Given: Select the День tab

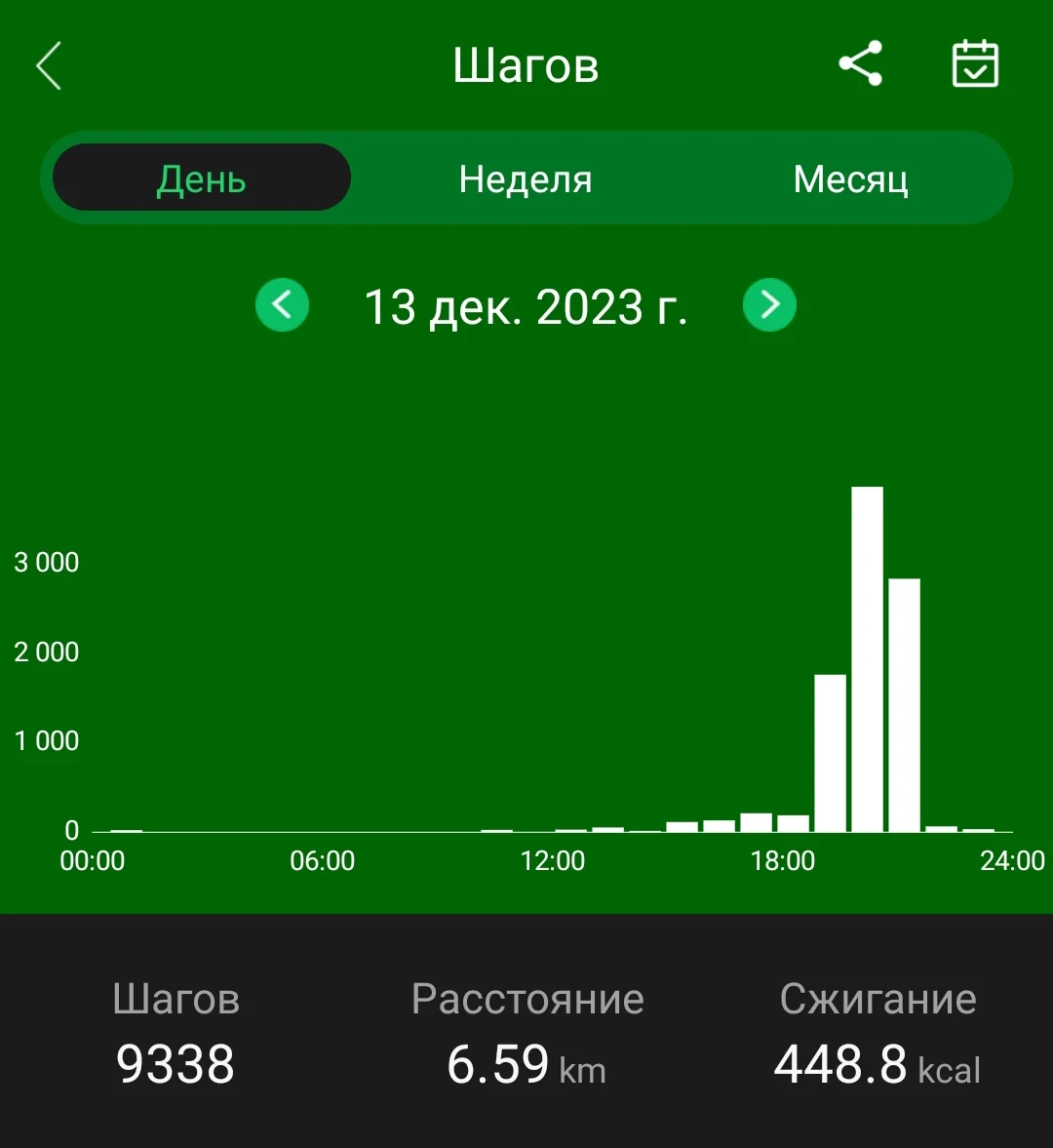Looking at the screenshot, I should click(202, 178).
